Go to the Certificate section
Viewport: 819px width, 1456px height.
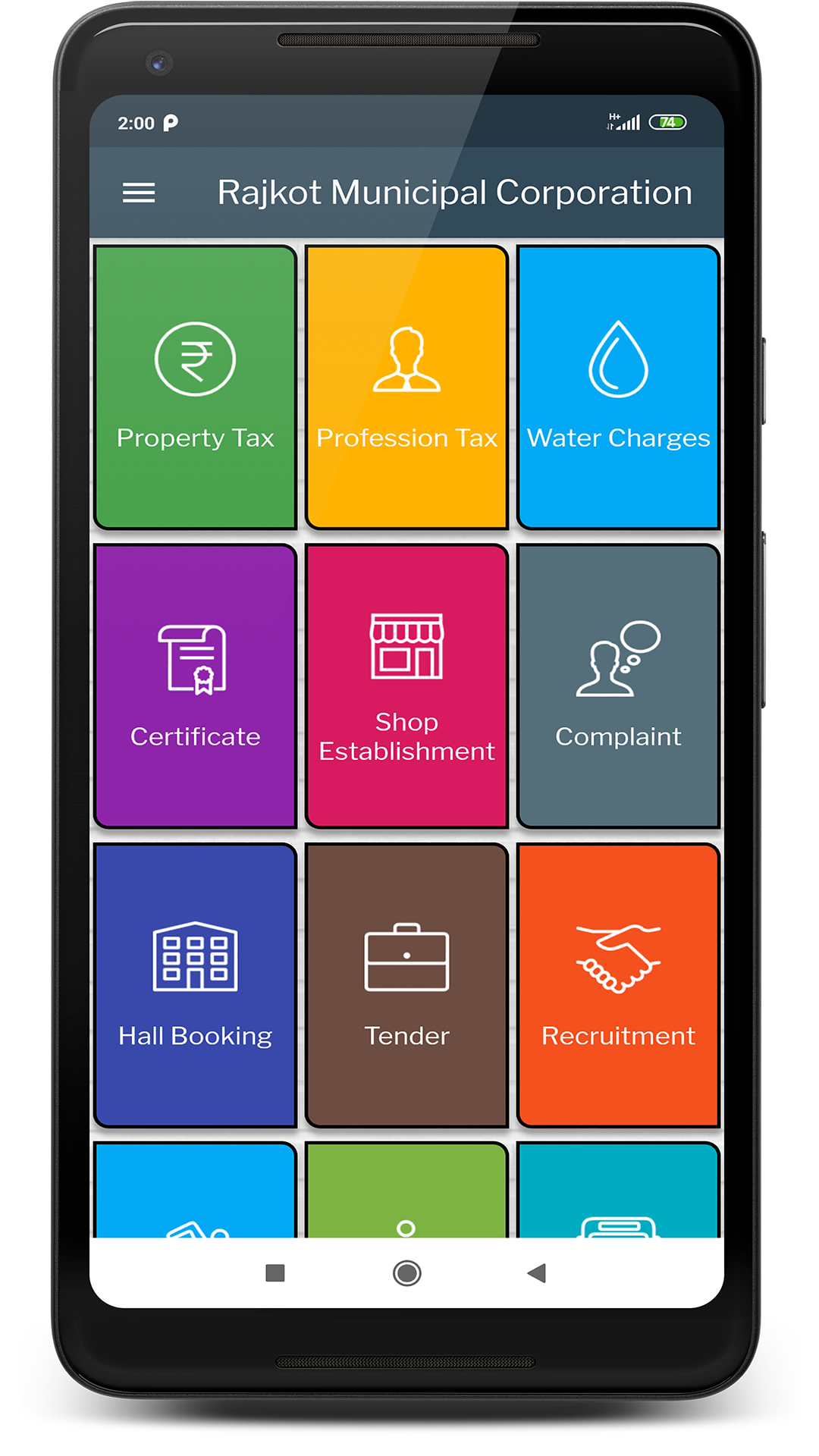click(x=195, y=686)
